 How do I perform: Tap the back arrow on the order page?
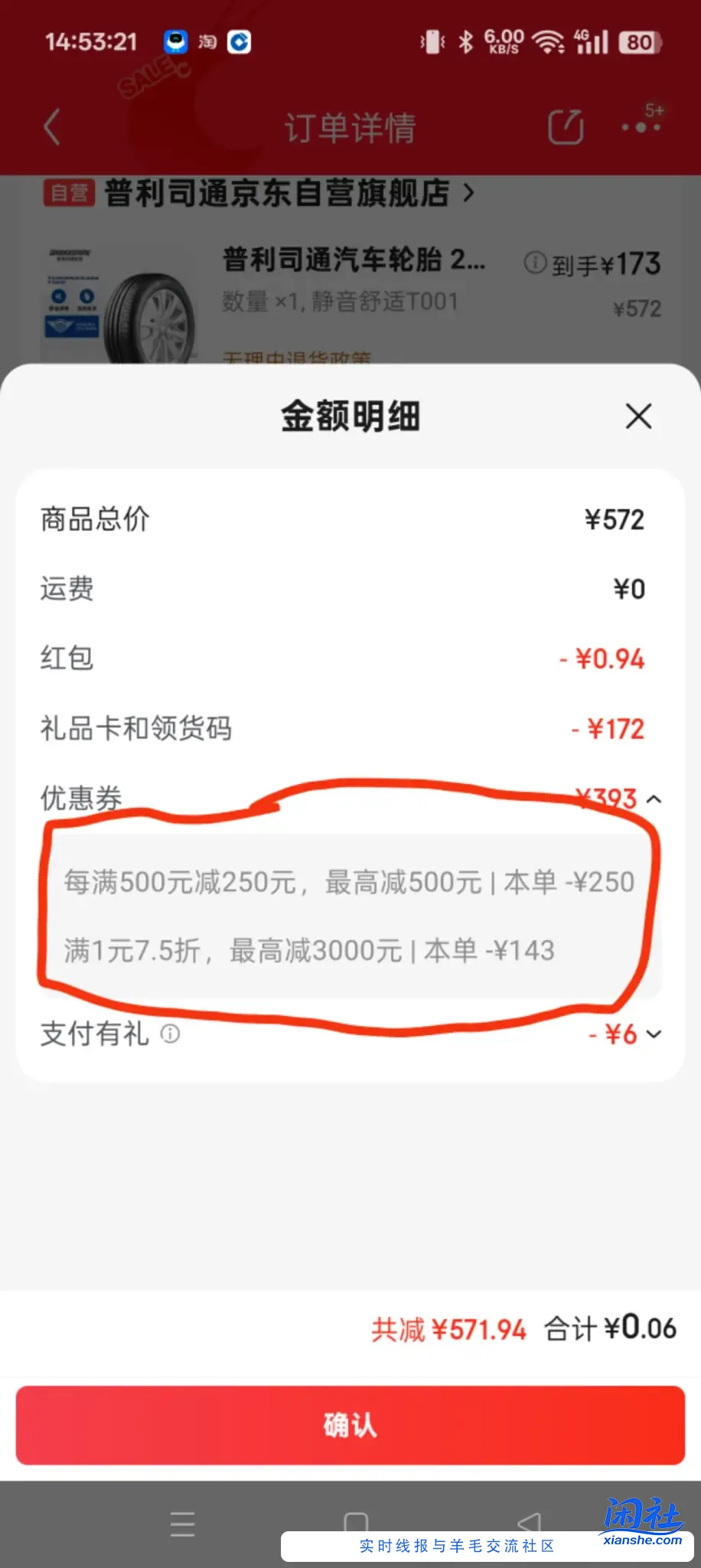click(x=52, y=126)
